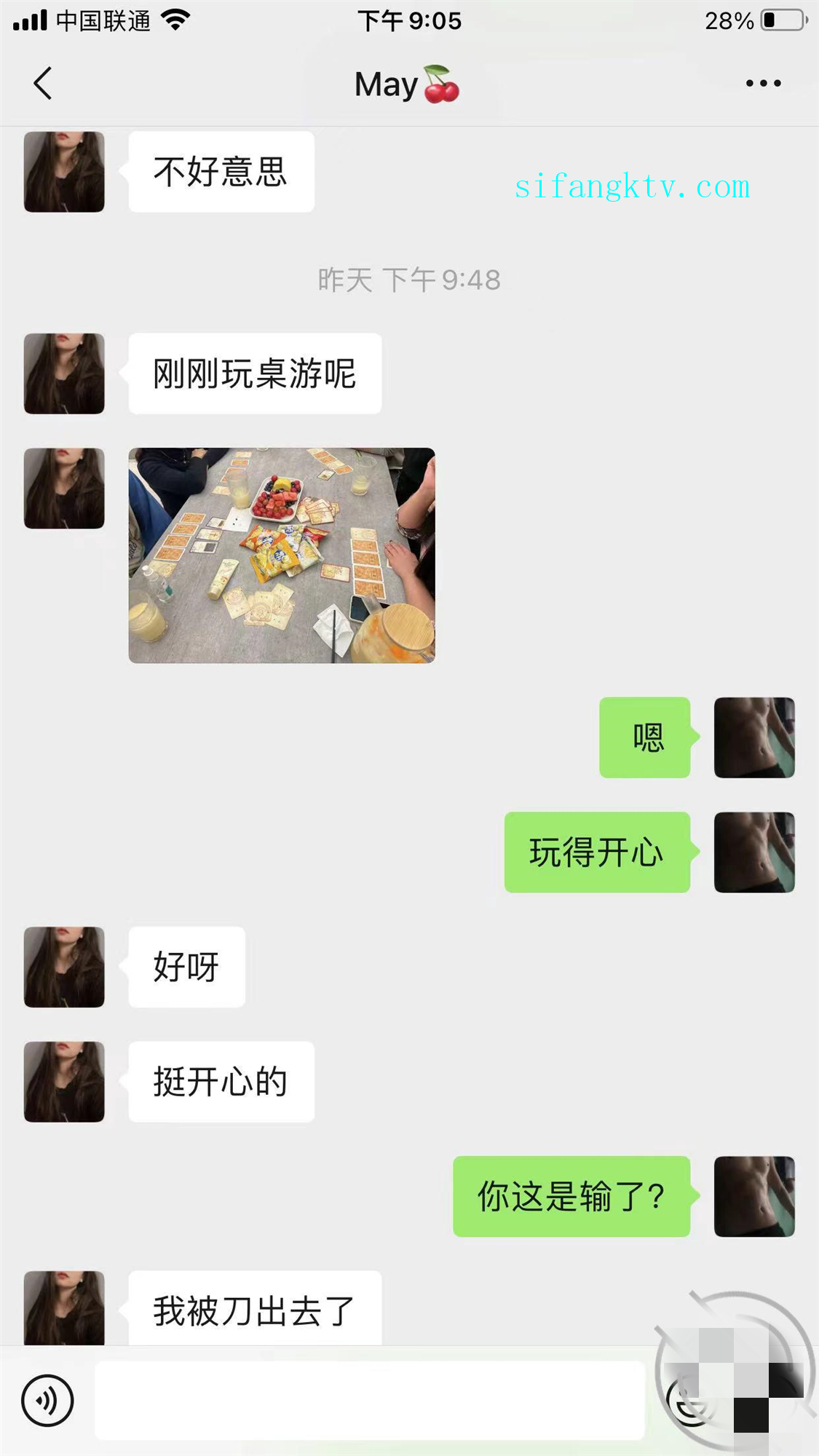Screen dimensions: 819x1456
Task: Open the three-dot chat info menu
Action: [x=763, y=83]
